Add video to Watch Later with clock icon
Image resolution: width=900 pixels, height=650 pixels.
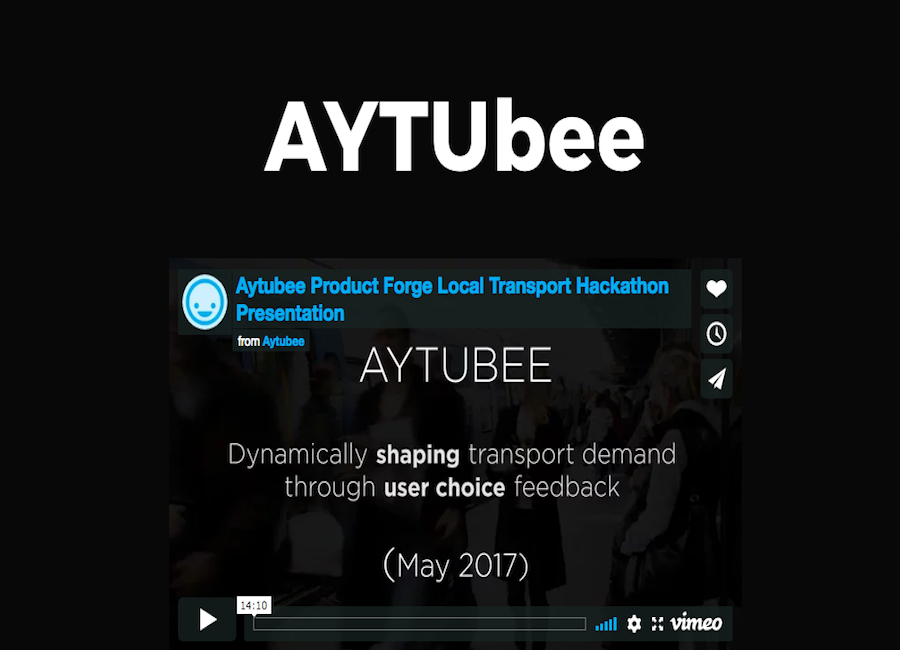pos(716,334)
